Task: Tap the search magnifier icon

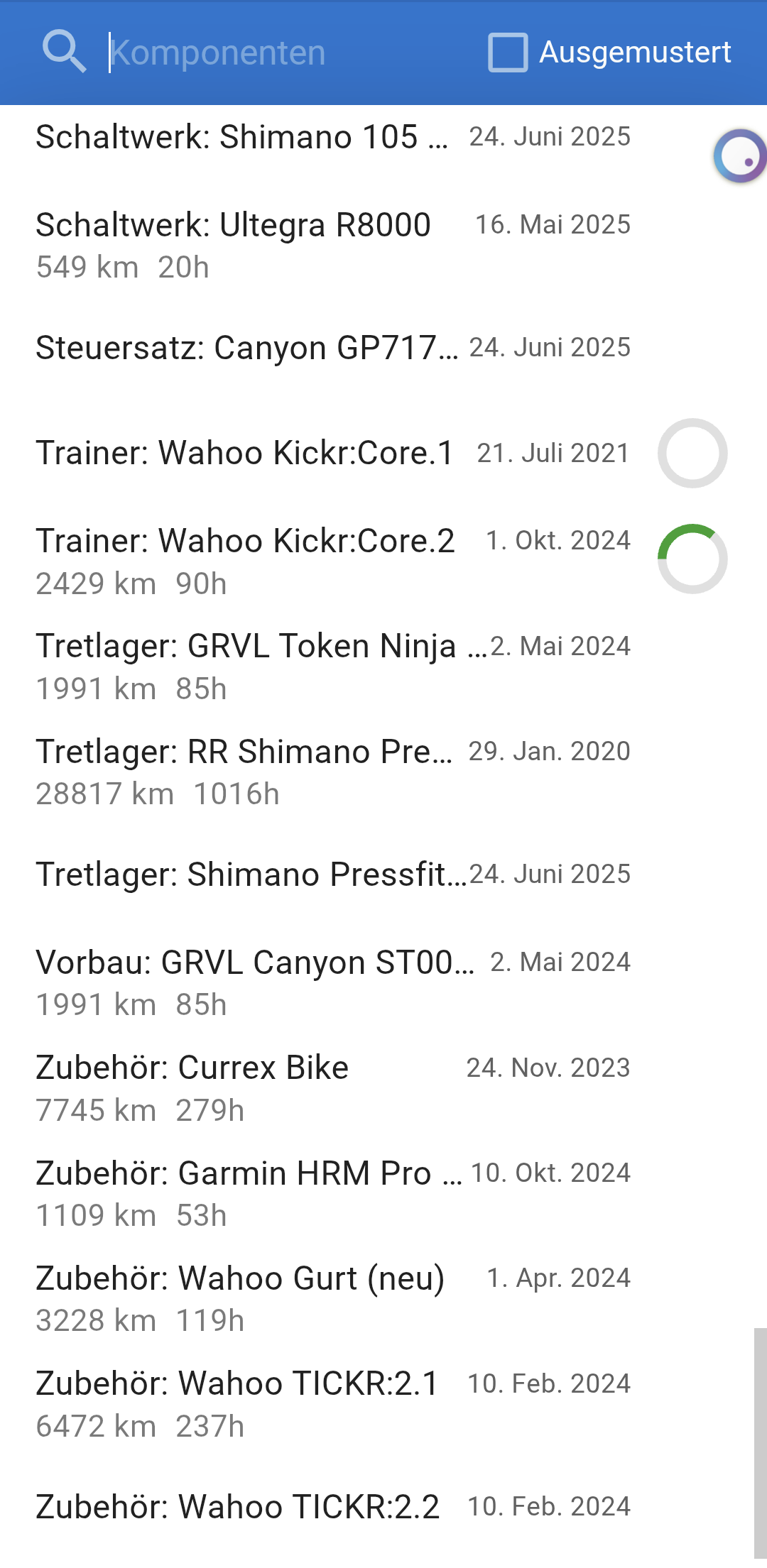Action: [64, 52]
